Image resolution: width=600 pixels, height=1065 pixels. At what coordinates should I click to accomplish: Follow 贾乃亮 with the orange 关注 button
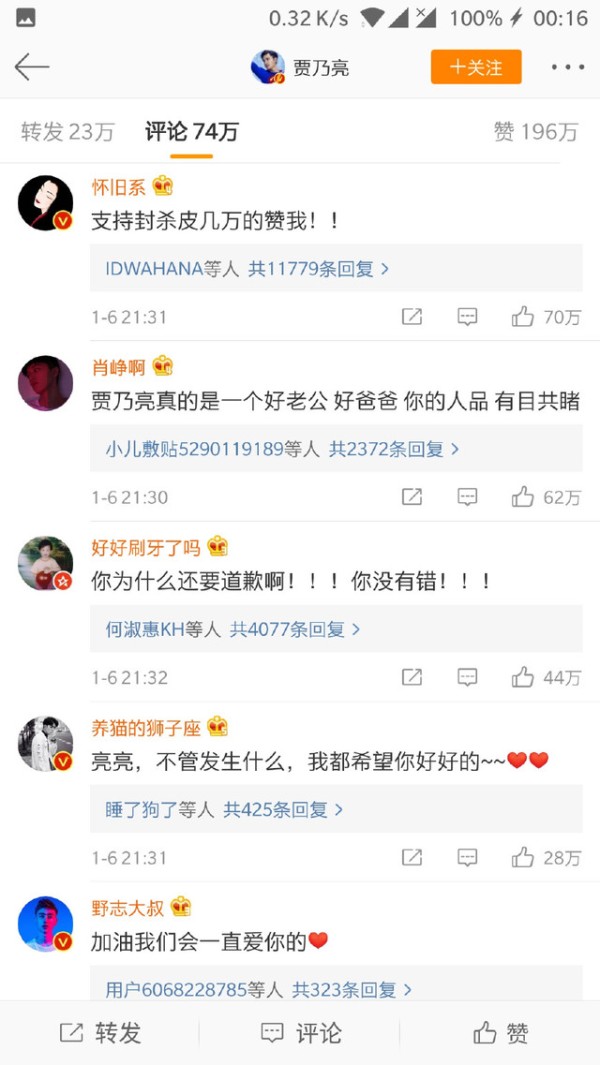click(x=476, y=67)
